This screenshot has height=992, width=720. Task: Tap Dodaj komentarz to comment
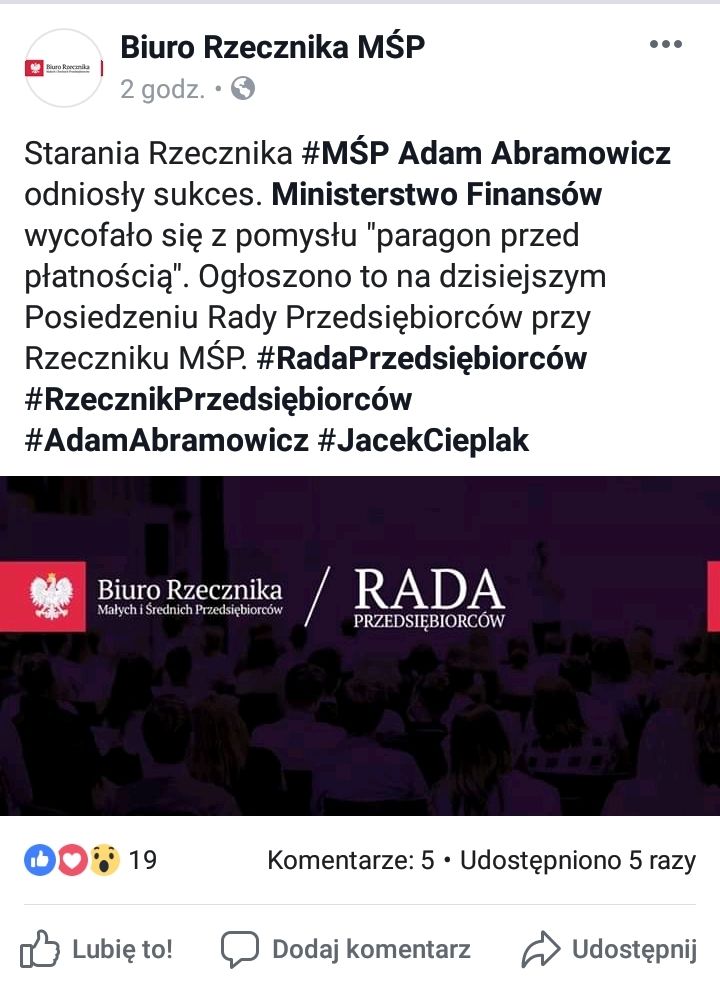[x=346, y=949]
